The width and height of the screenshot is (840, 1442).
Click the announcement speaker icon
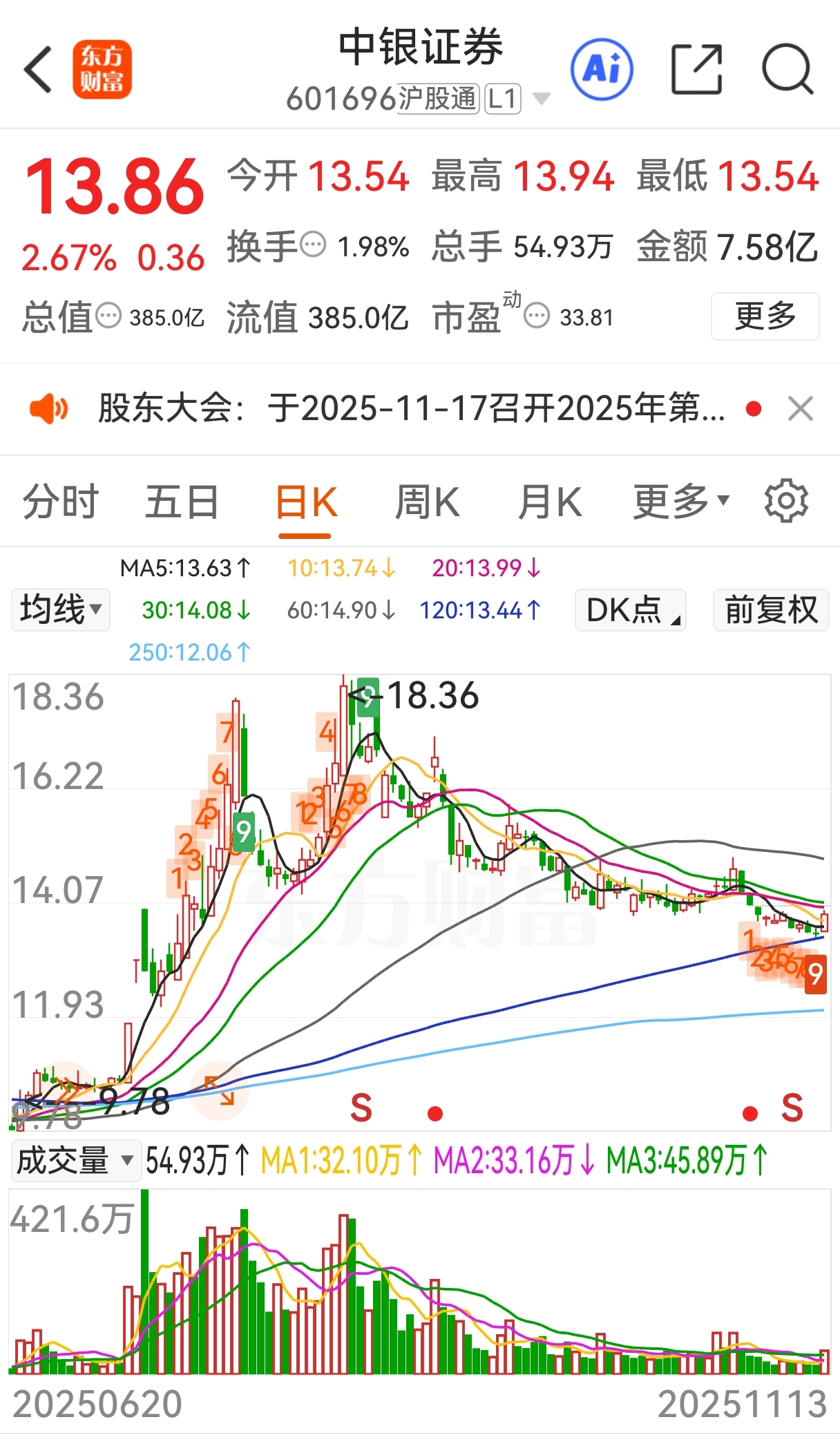(x=50, y=409)
